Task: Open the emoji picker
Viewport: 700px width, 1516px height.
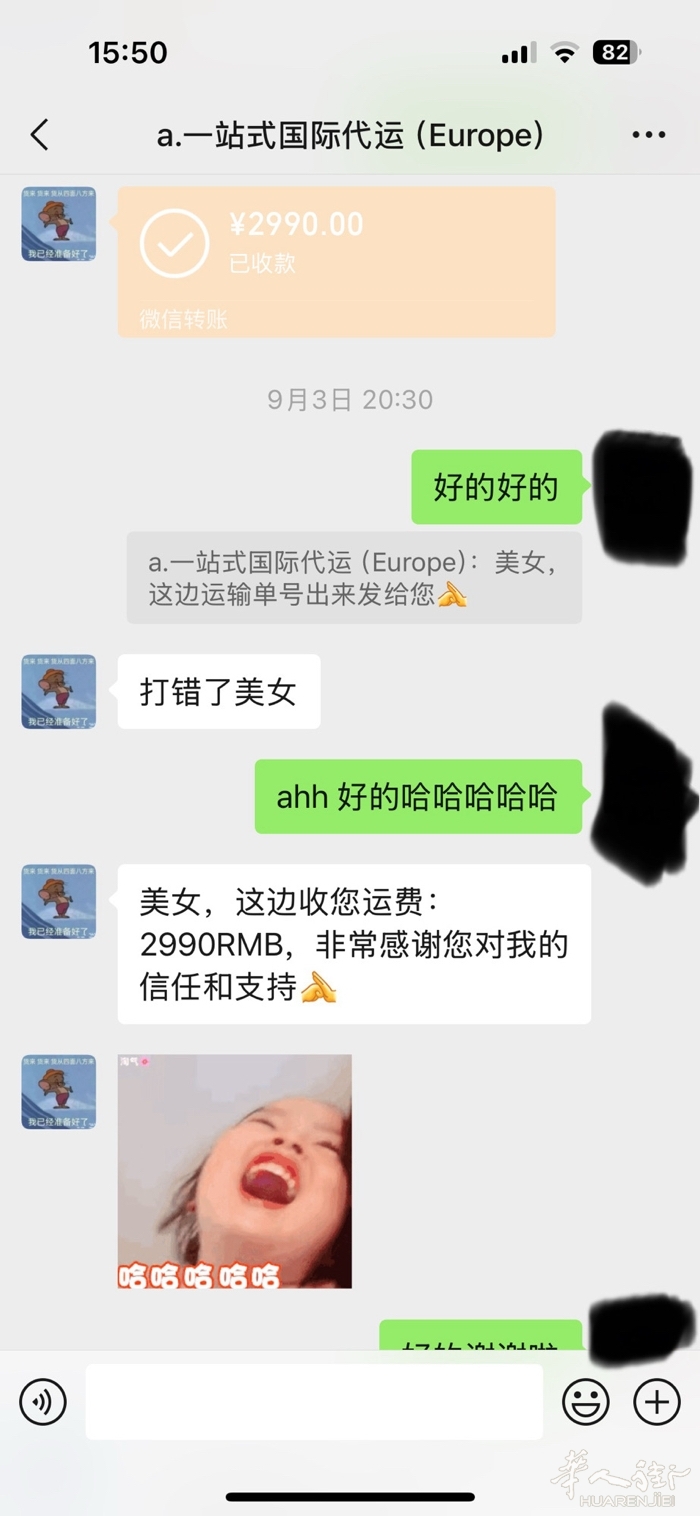Action: pos(585,1401)
